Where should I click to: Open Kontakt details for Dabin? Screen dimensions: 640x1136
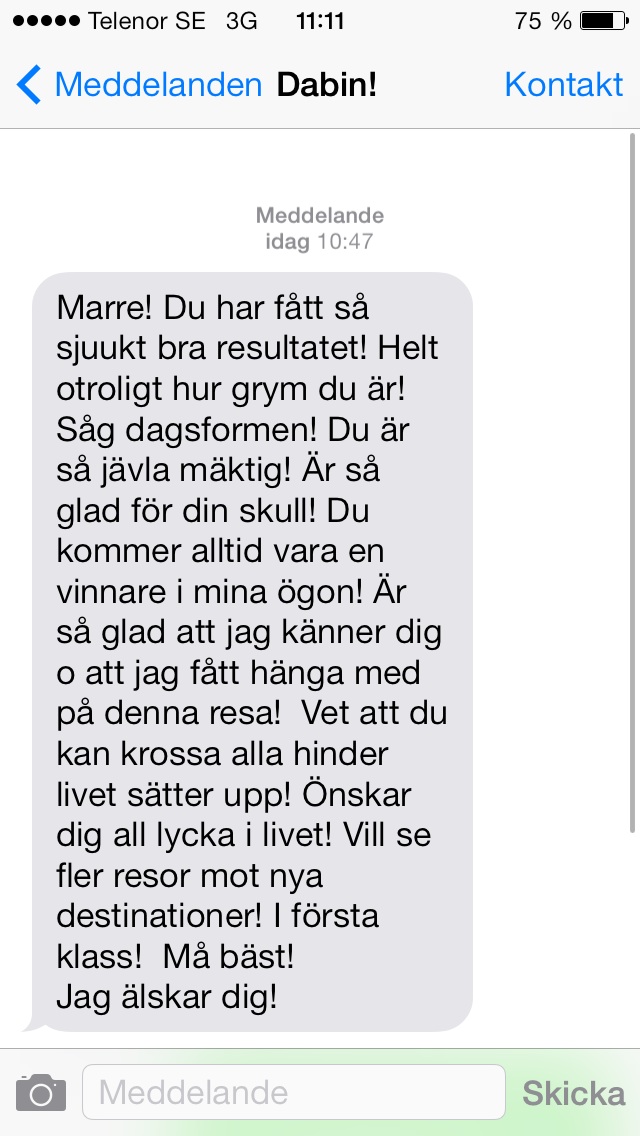(x=563, y=85)
